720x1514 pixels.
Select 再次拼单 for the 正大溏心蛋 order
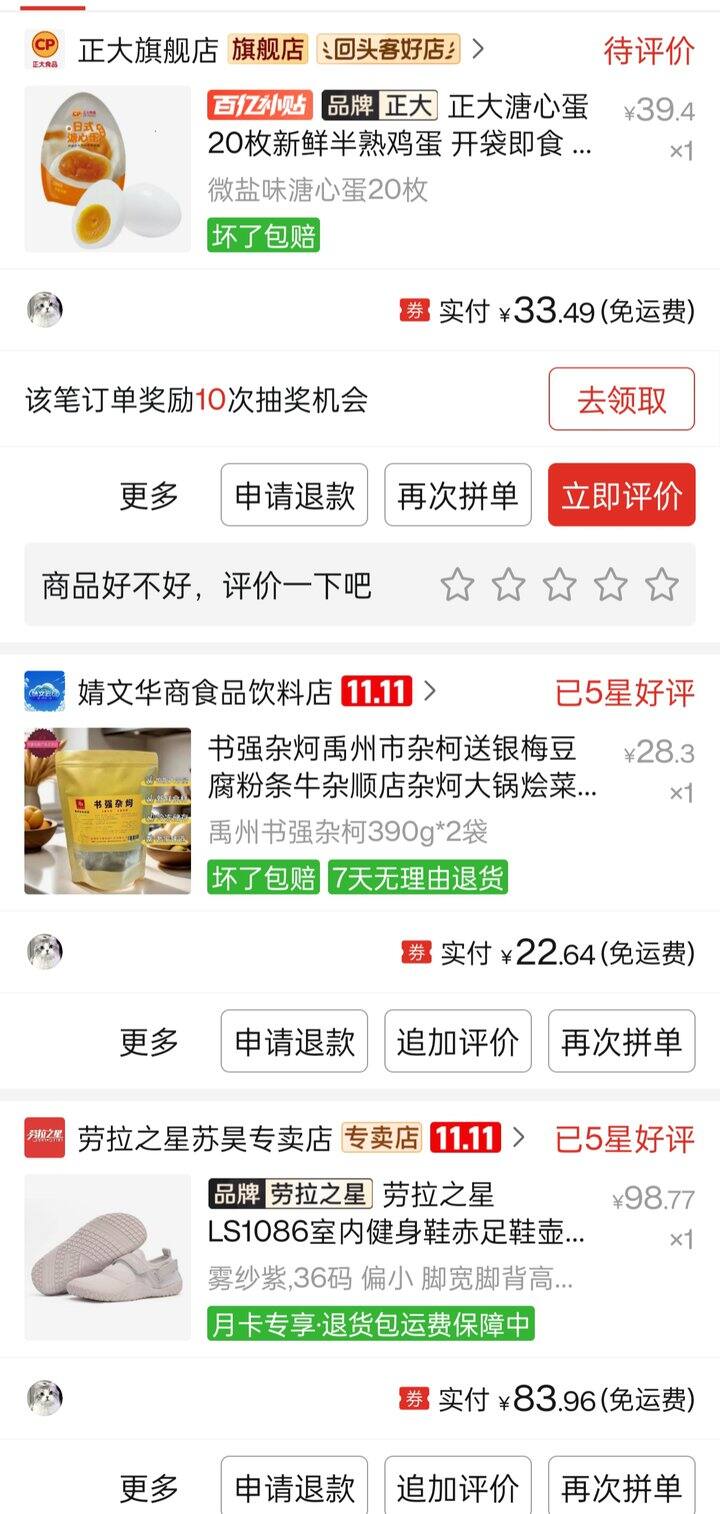click(458, 495)
